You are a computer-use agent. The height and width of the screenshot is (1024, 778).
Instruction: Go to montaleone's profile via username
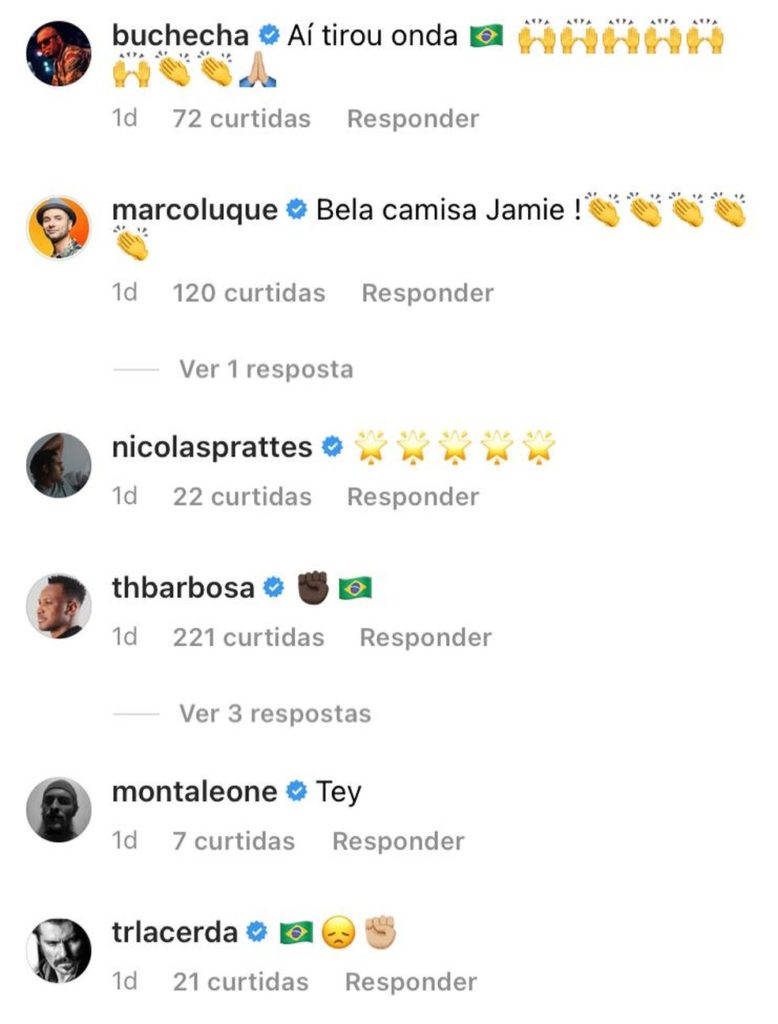click(194, 792)
